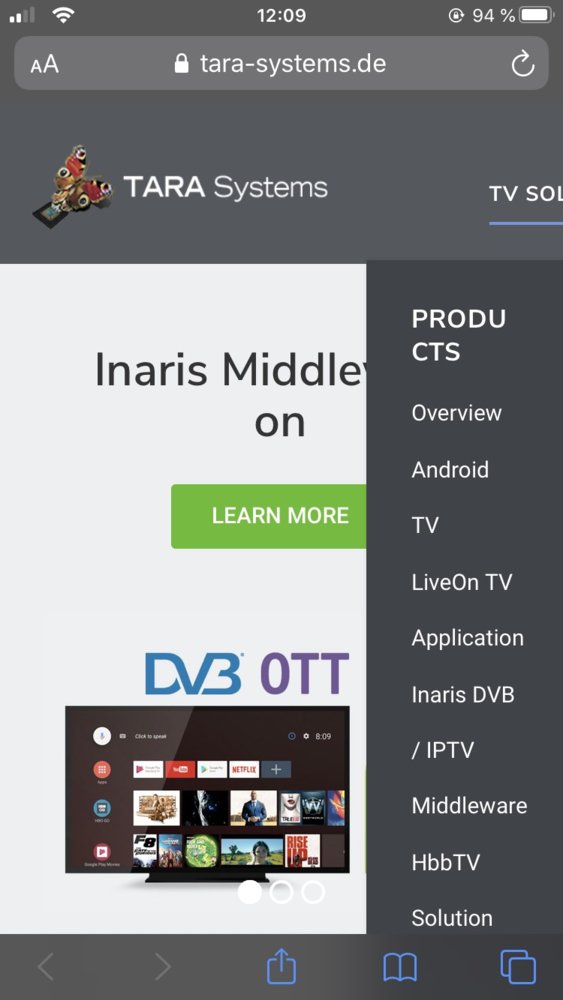Share this page from Safari toolbar
This screenshot has width=563, height=1000.
click(281, 967)
